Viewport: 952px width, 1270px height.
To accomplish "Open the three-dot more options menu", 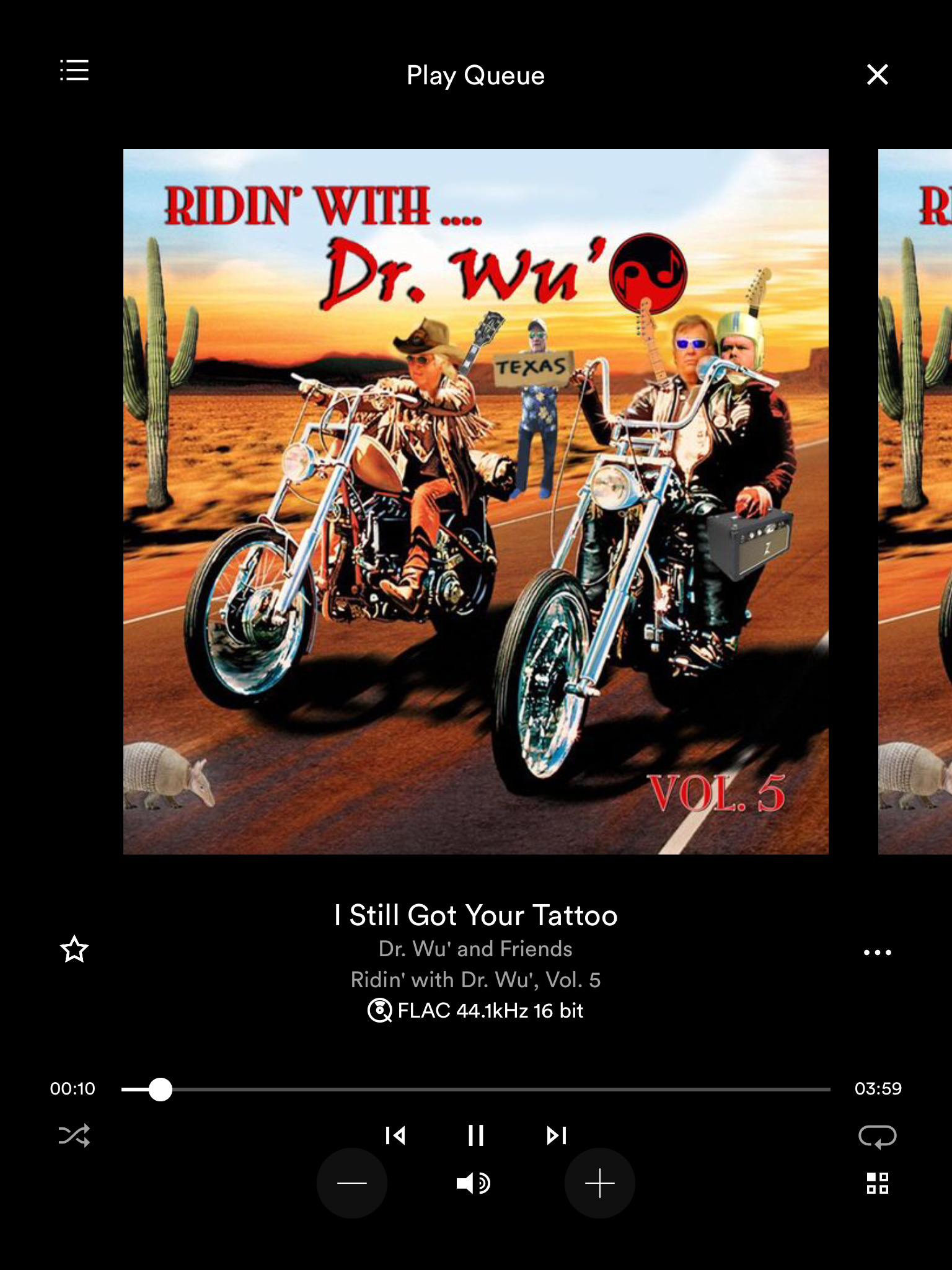I will coord(877,952).
